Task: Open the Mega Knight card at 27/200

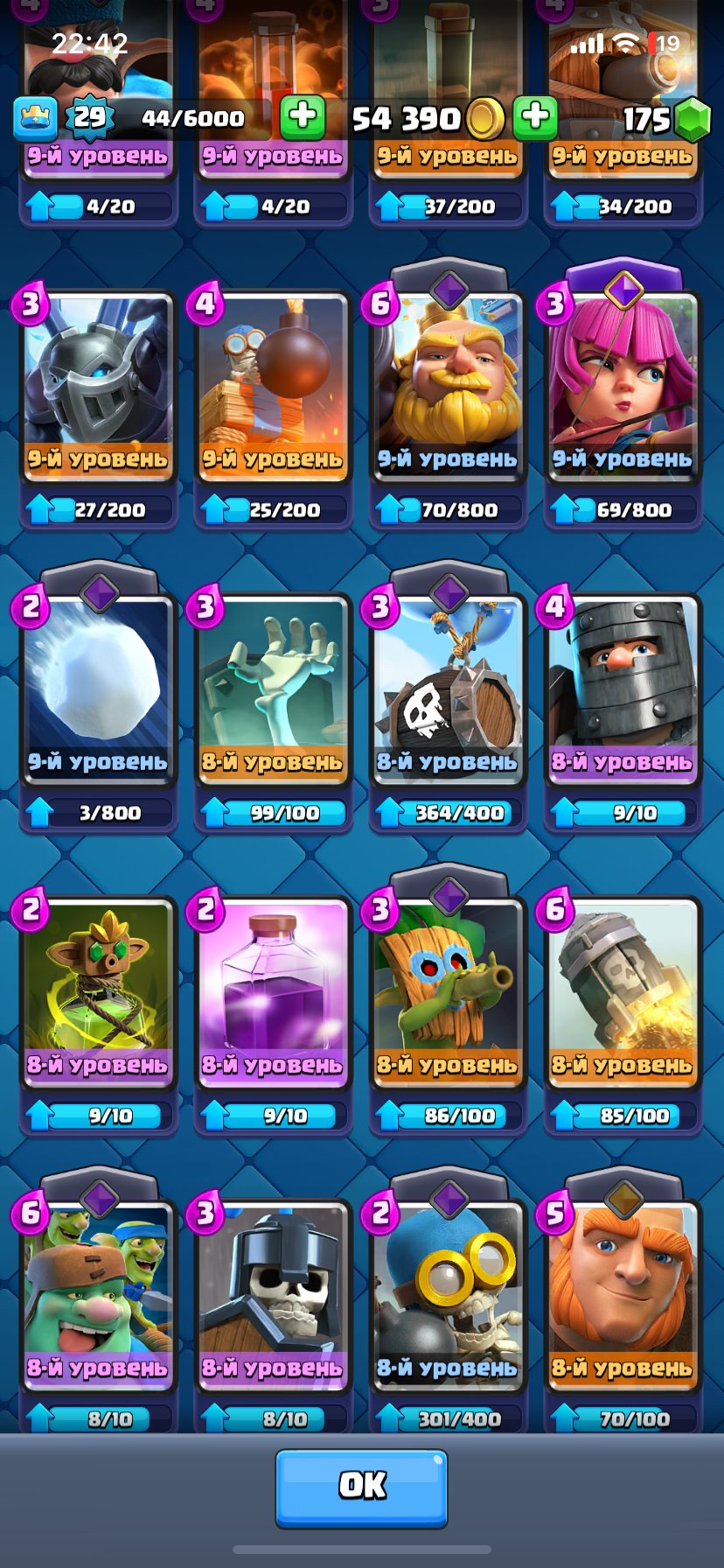Action: point(98,385)
